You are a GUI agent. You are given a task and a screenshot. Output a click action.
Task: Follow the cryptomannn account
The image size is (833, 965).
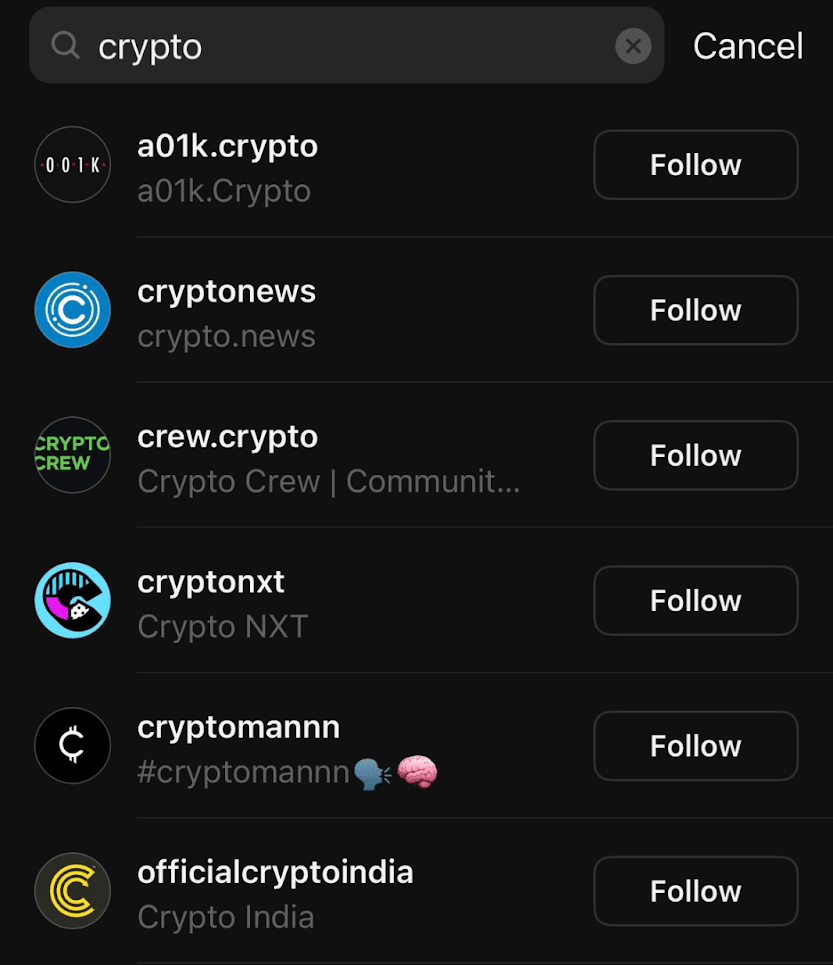click(x=695, y=745)
